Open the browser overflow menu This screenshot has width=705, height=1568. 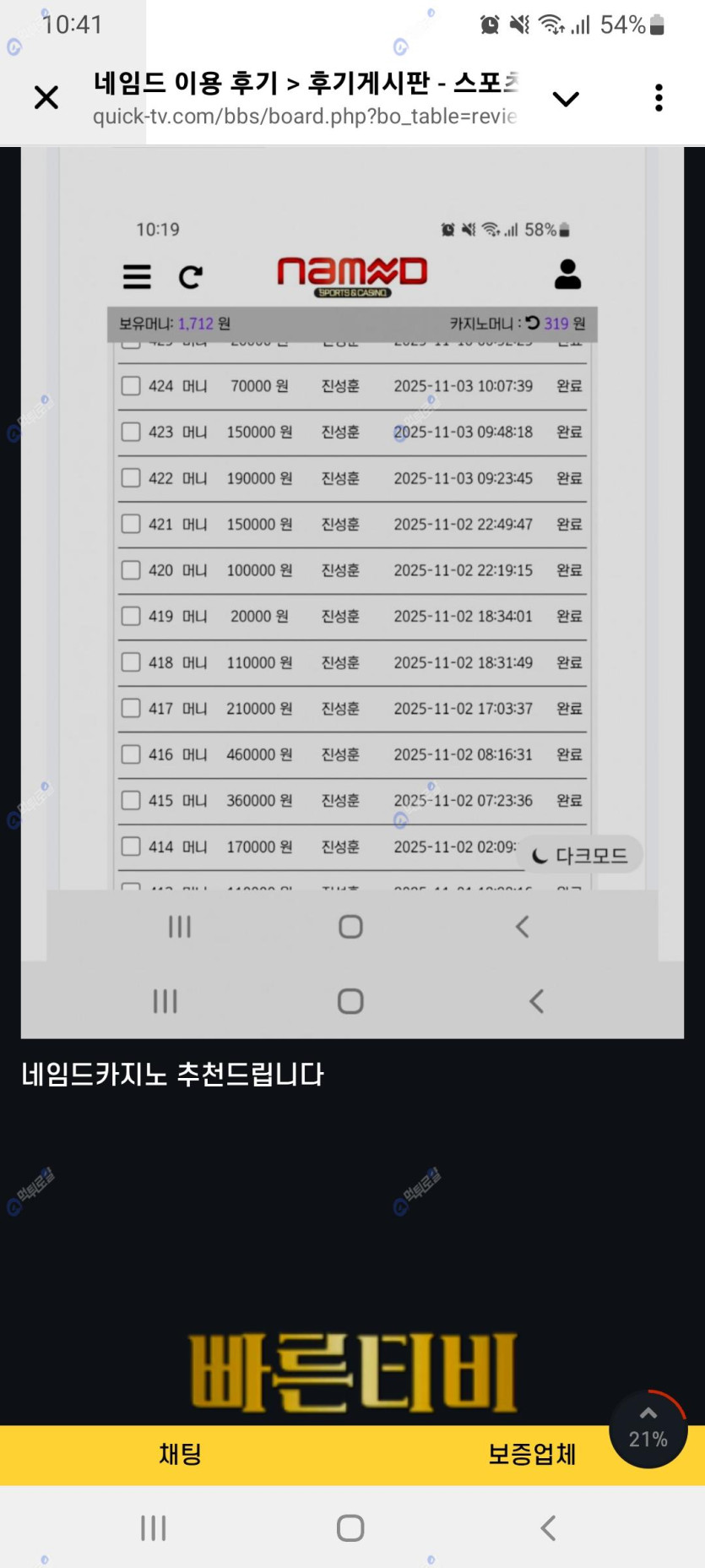659,98
